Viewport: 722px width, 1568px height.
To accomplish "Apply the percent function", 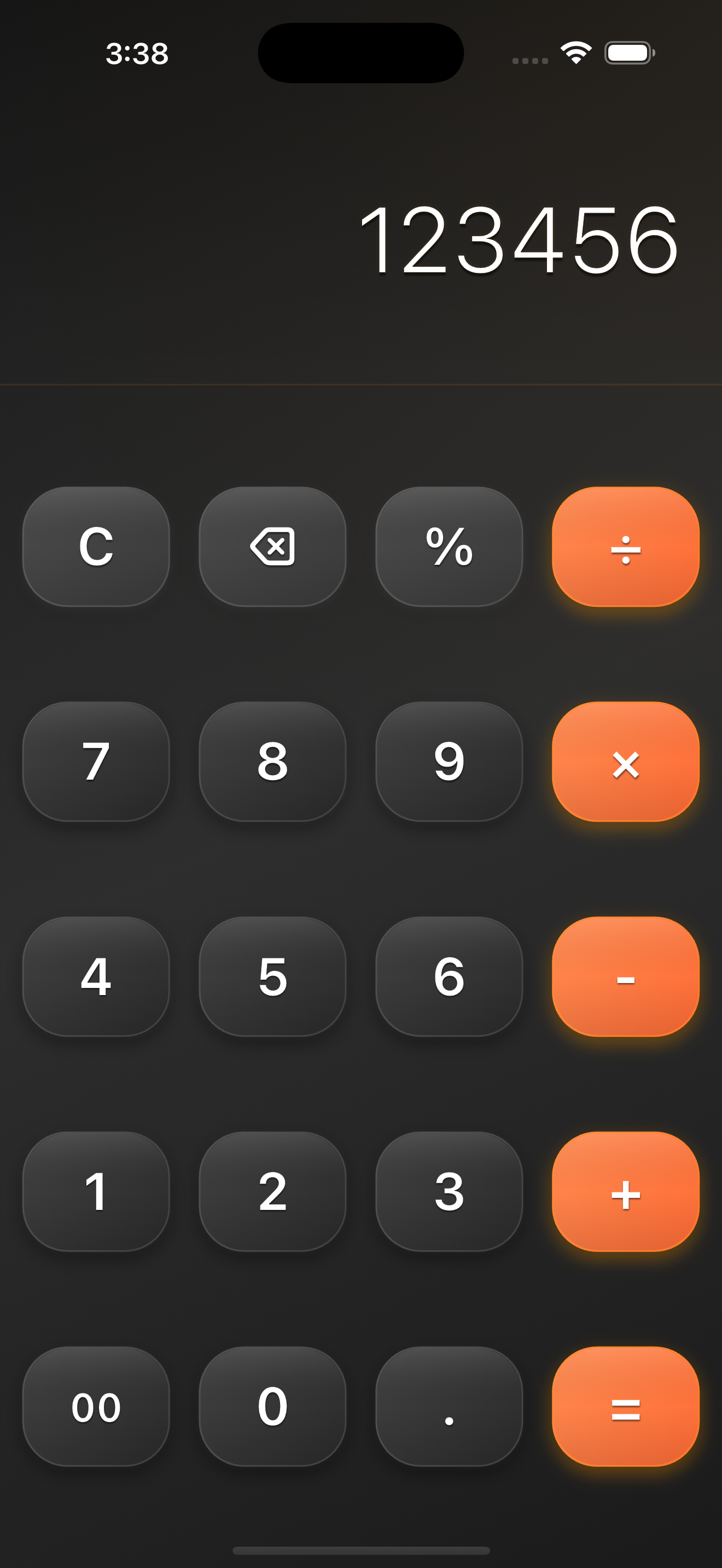I will pos(449,546).
